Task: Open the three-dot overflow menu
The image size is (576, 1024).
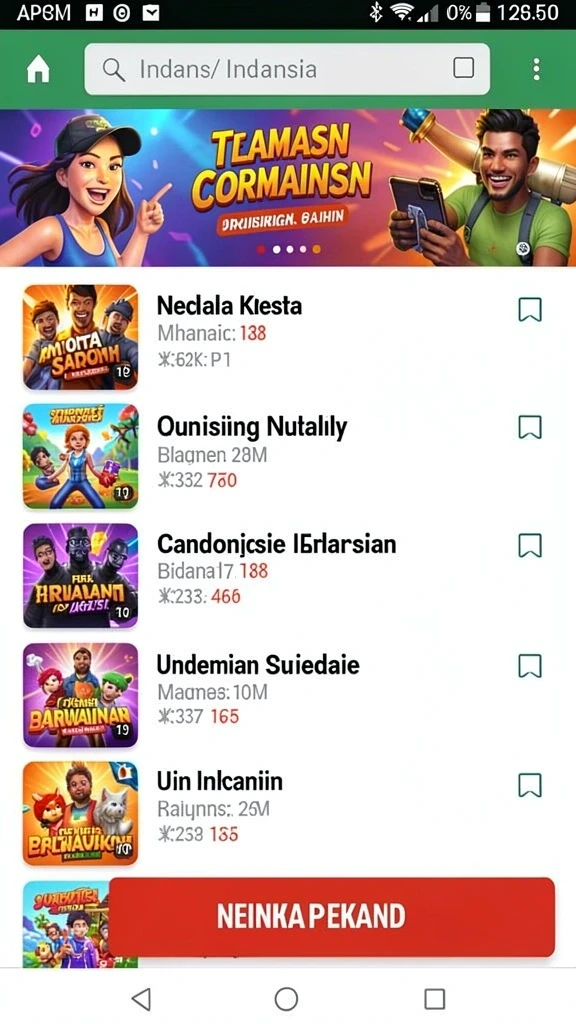Action: pyautogui.click(x=536, y=69)
